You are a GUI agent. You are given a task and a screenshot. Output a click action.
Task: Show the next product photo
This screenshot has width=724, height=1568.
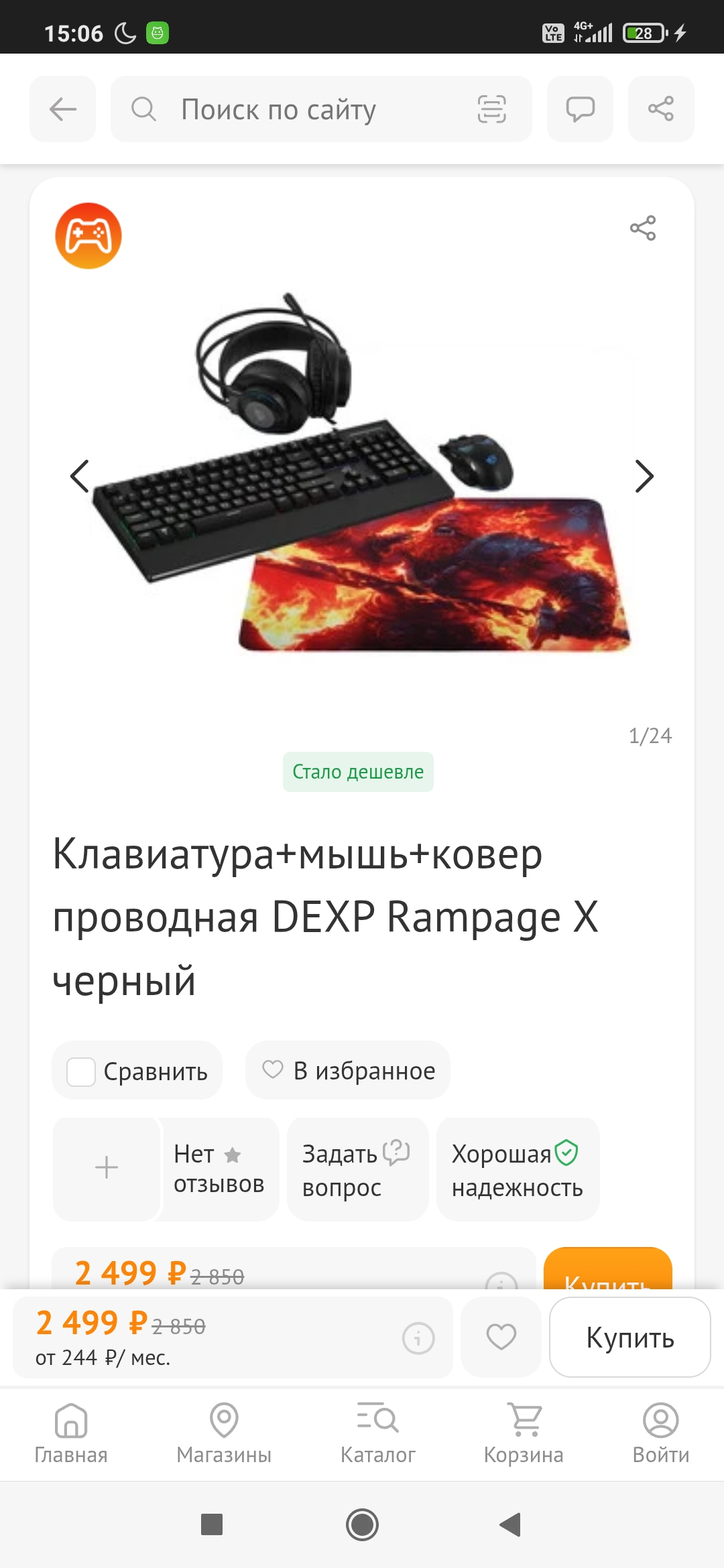(x=644, y=476)
